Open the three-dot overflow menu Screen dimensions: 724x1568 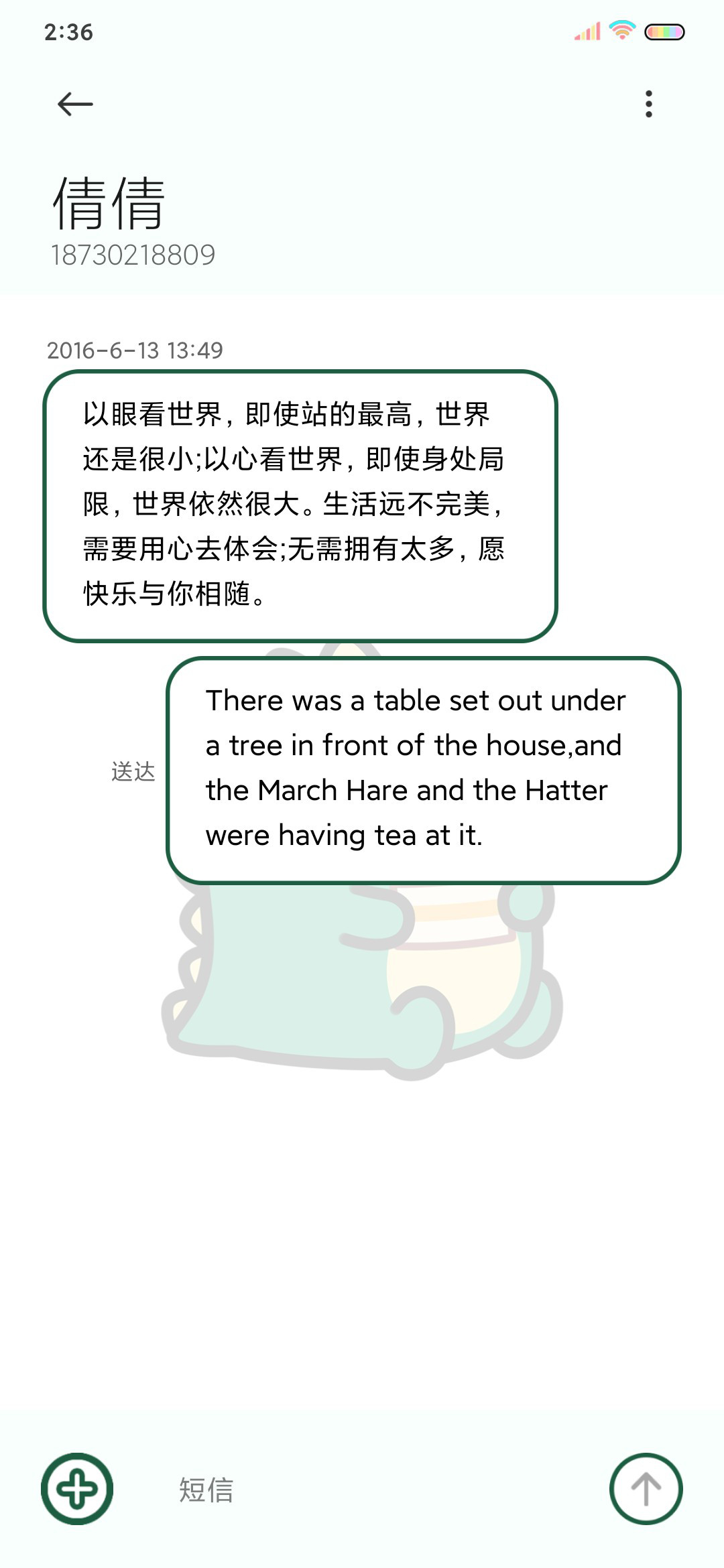click(648, 104)
